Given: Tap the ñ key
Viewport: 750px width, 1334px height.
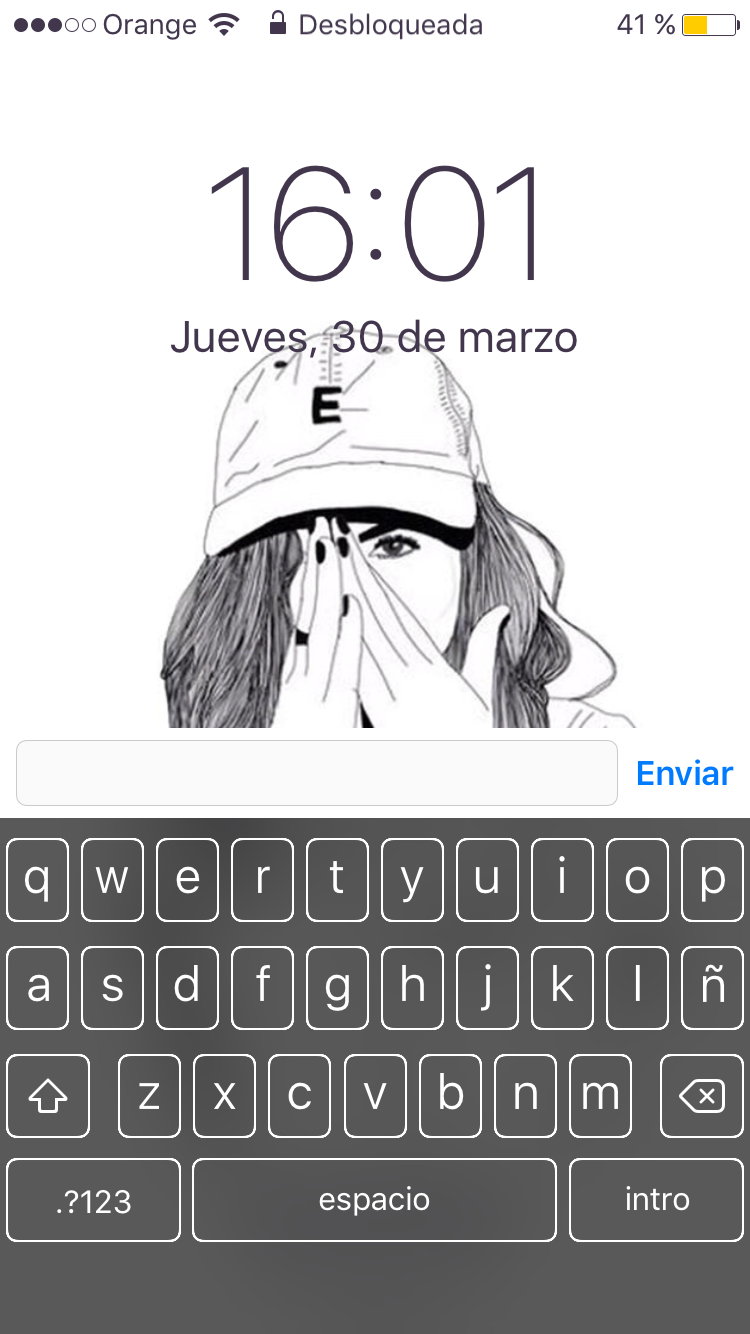Looking at the screenshot, I should coord(712,988).
